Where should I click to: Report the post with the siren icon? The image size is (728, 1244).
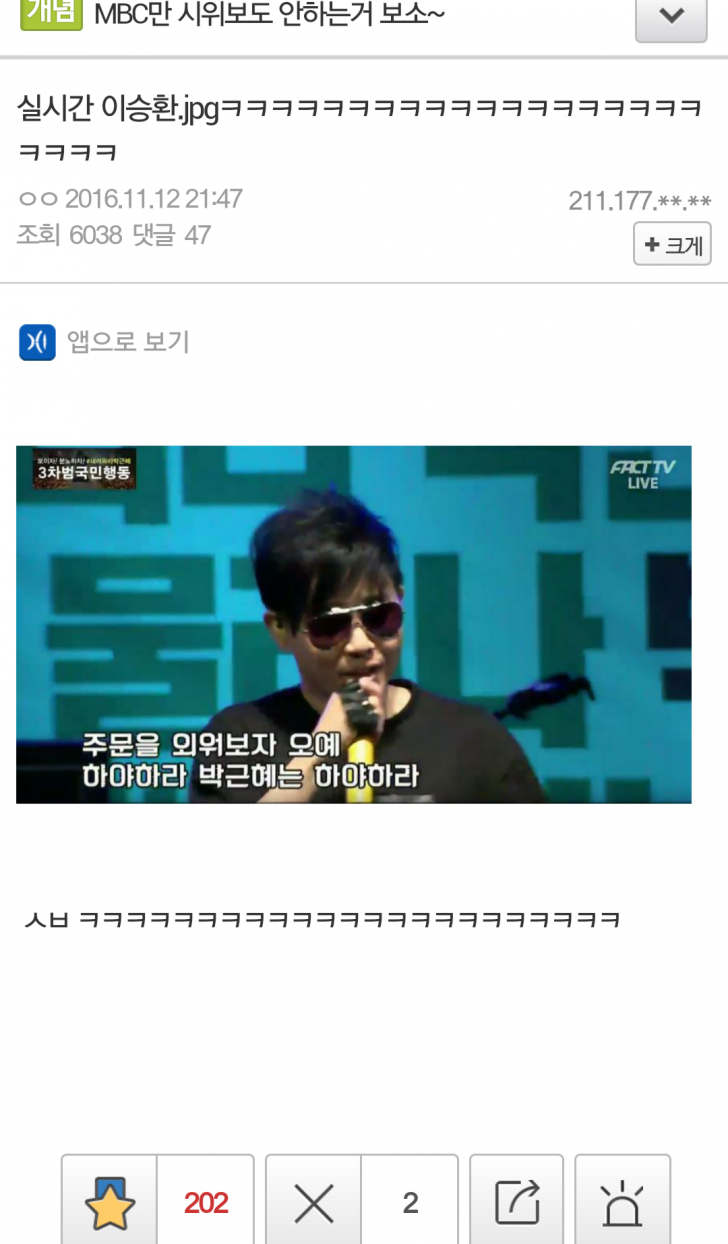[622, 1202]
